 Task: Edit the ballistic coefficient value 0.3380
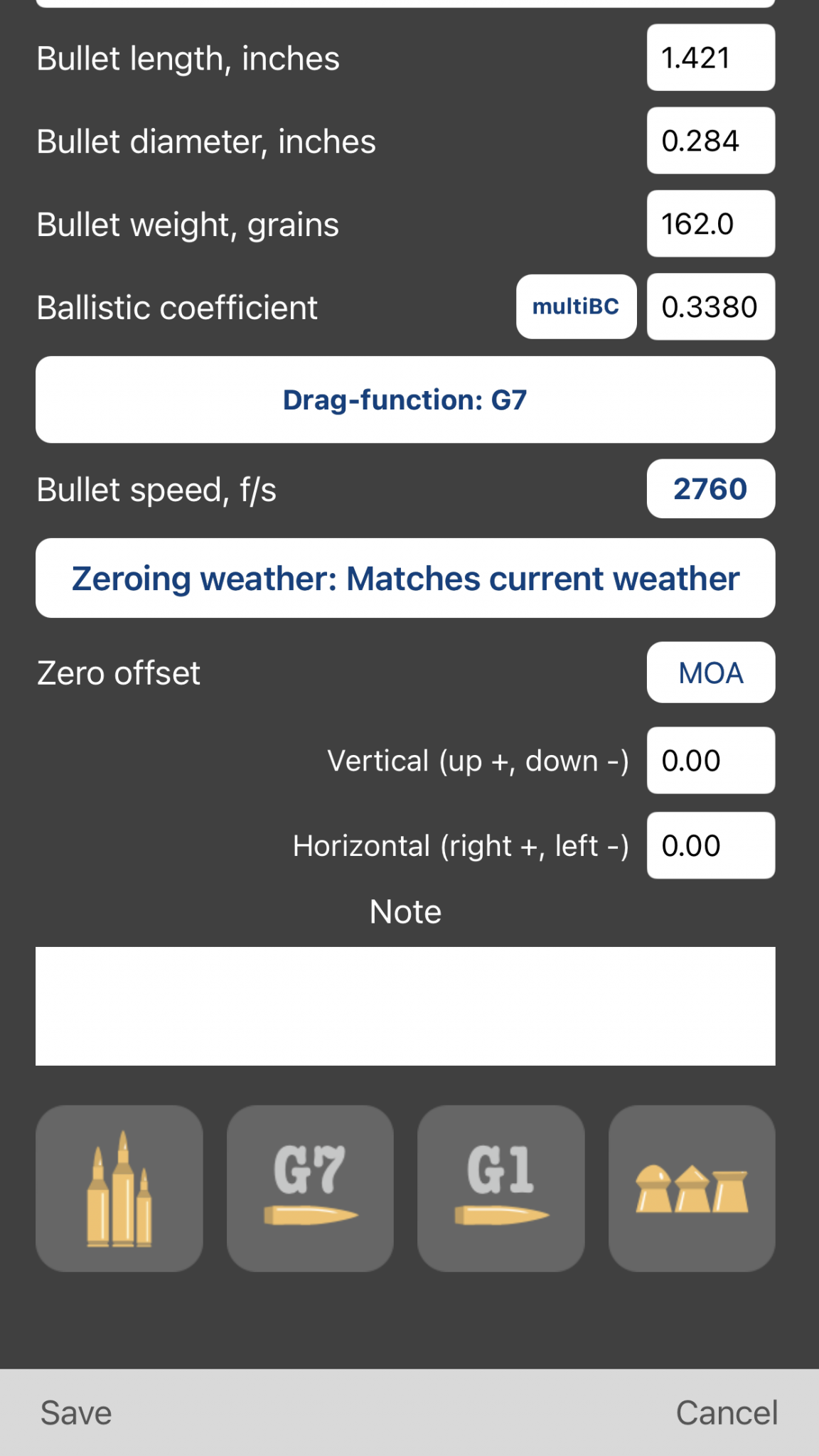(710, 306)
